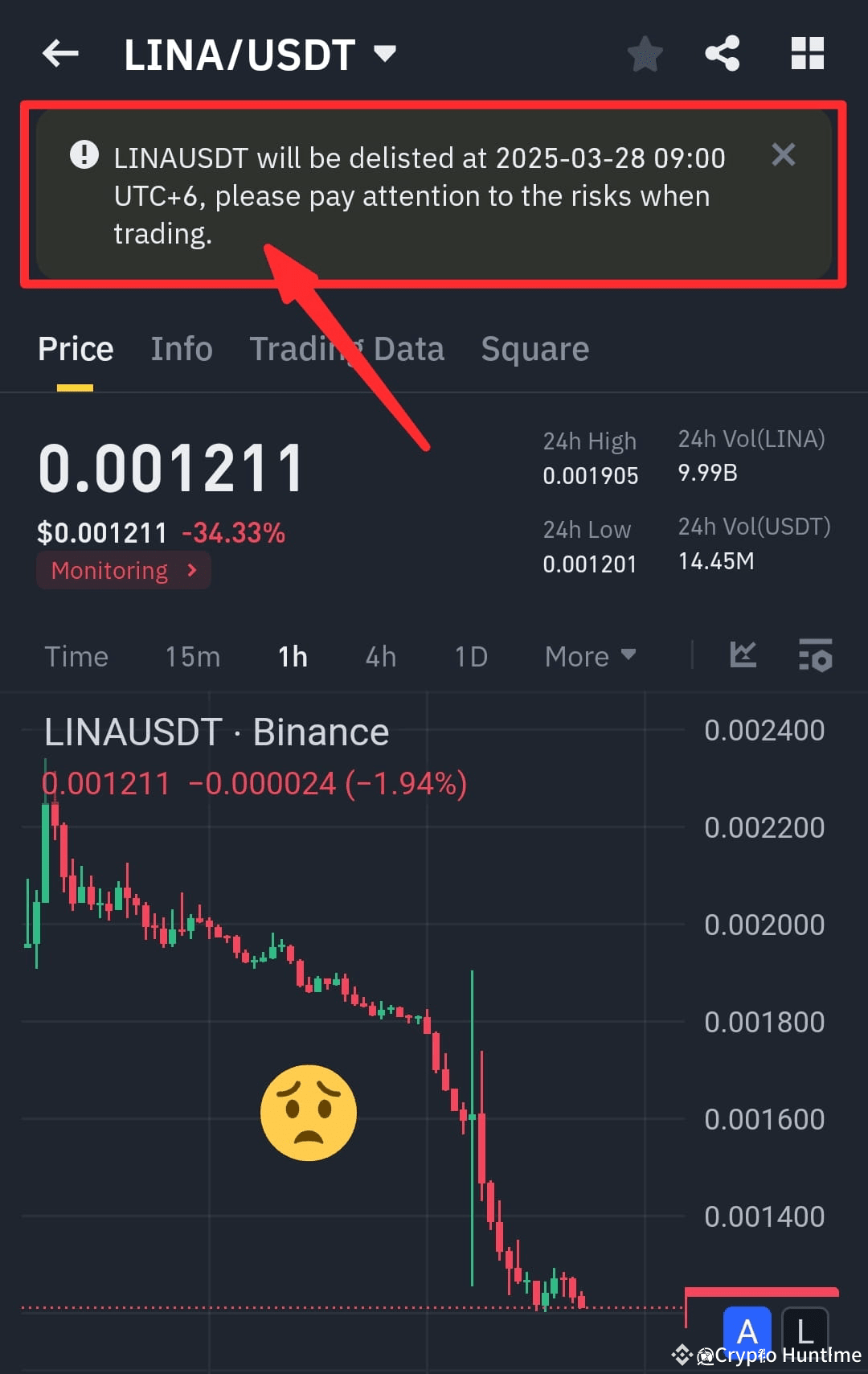This screenshot has width=868, height=1374.
Task: Expand the More timeframe options
Action: pyautogui.click(x=589, y=656)
